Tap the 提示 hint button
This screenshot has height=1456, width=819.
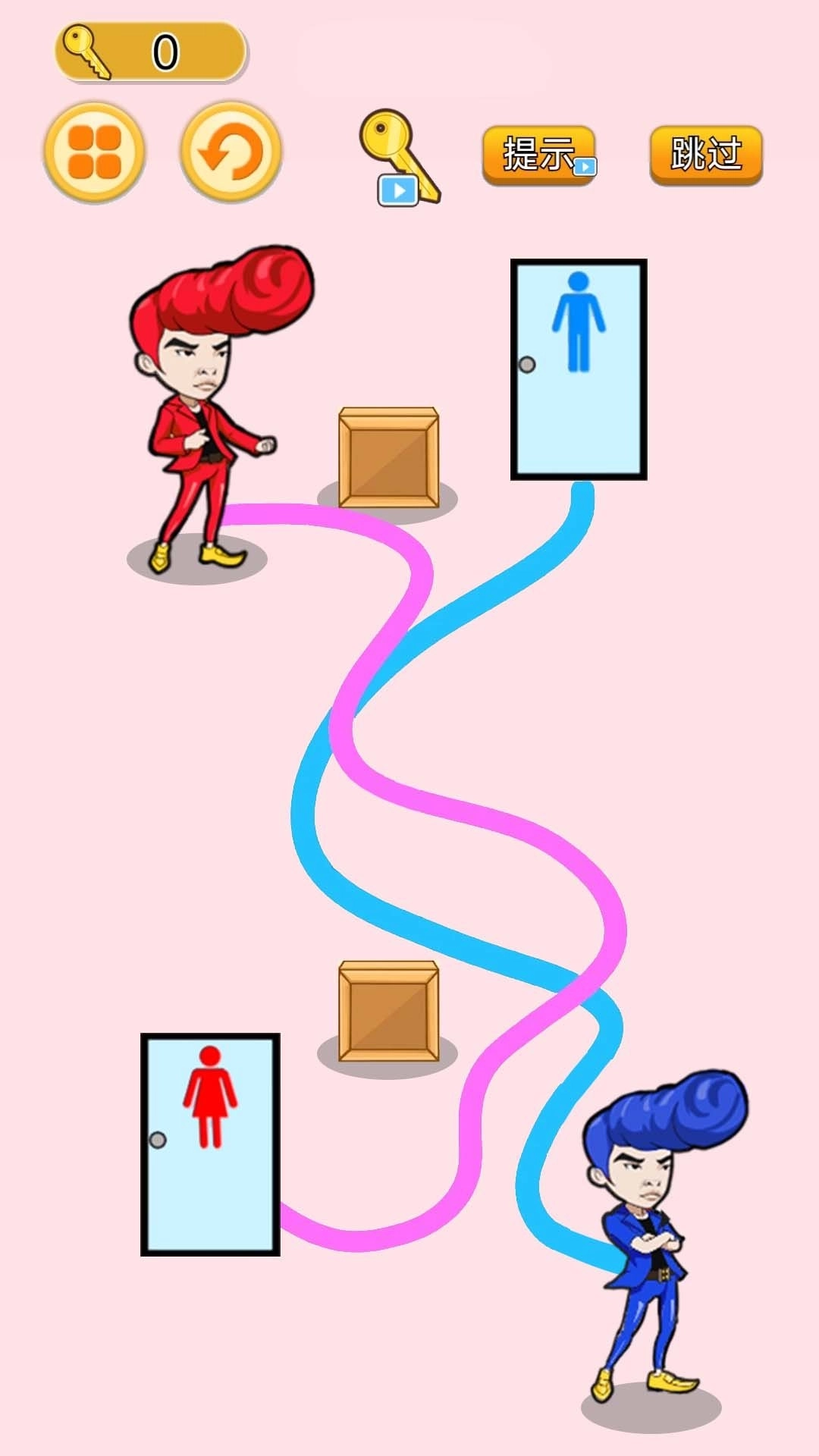tap(538, 155)
